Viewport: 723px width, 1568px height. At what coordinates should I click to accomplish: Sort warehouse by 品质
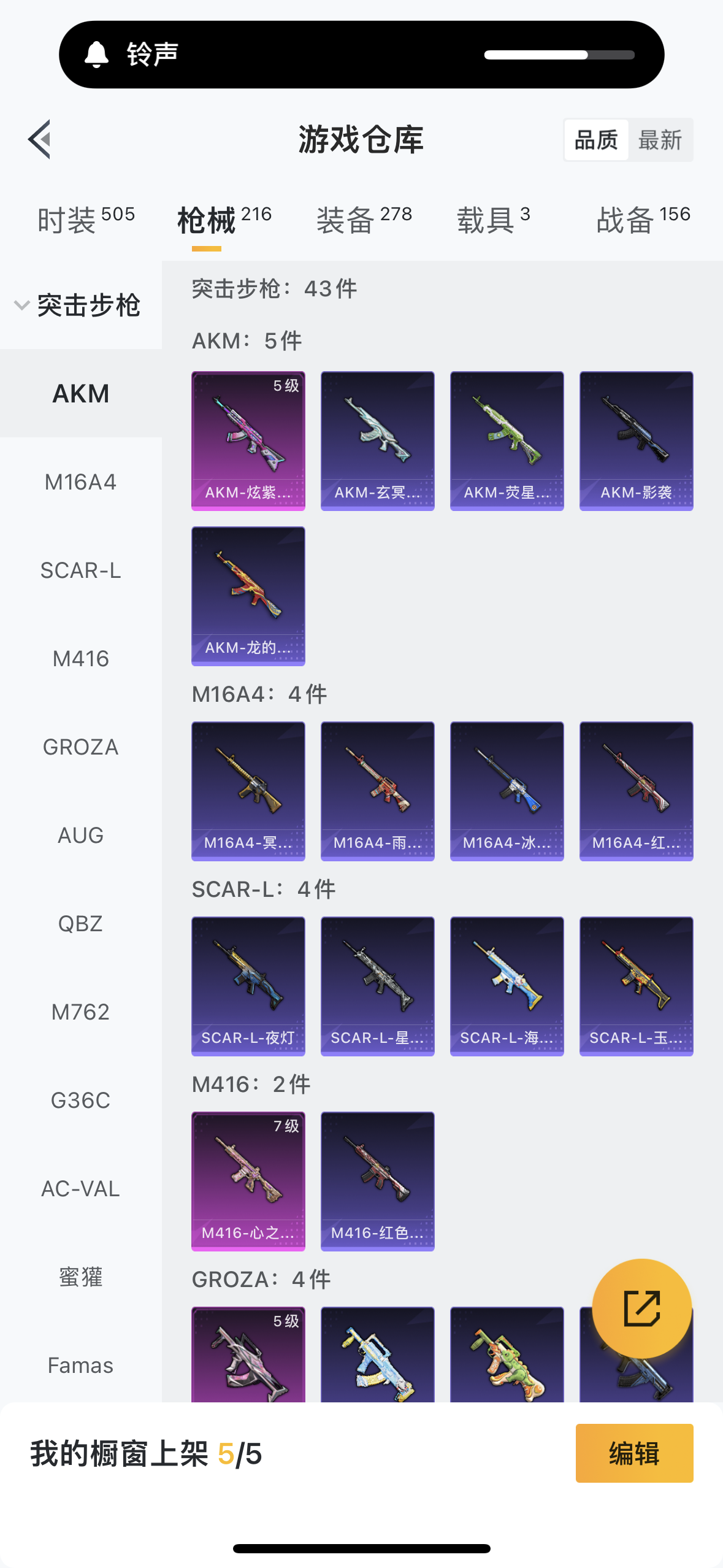click(596, 140)
